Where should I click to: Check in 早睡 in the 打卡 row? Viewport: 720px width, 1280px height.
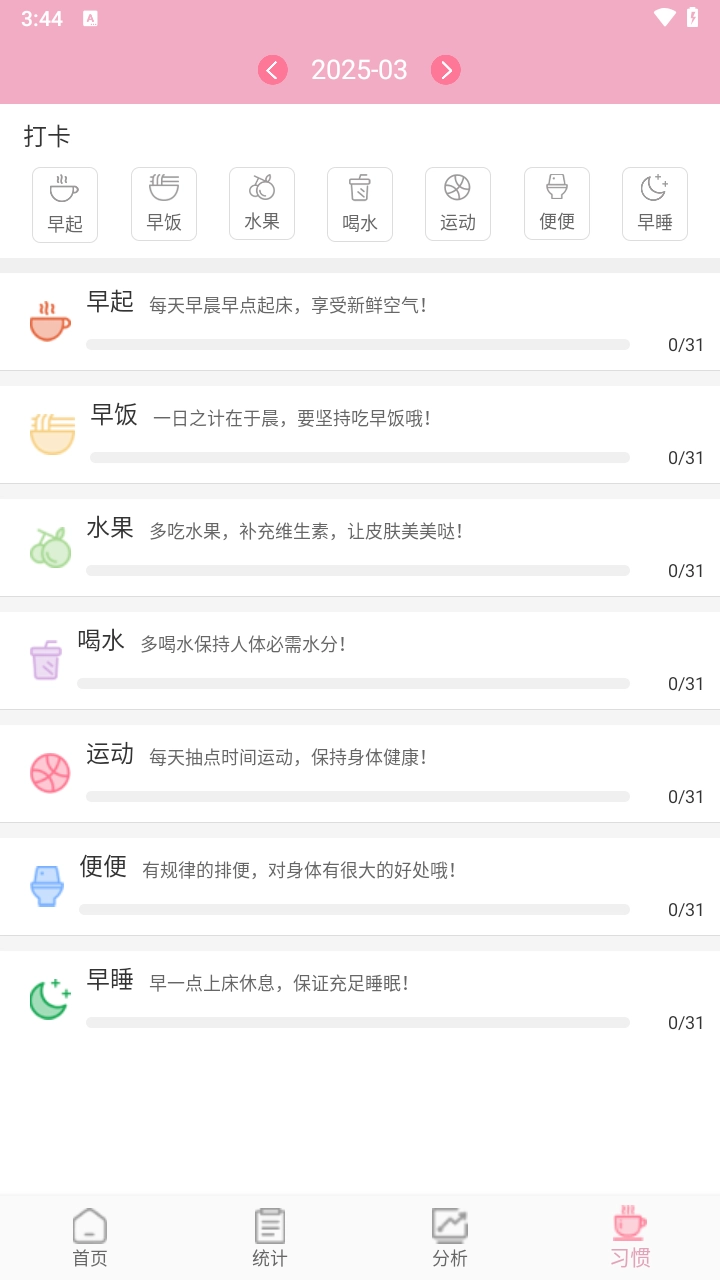(655, 204)
